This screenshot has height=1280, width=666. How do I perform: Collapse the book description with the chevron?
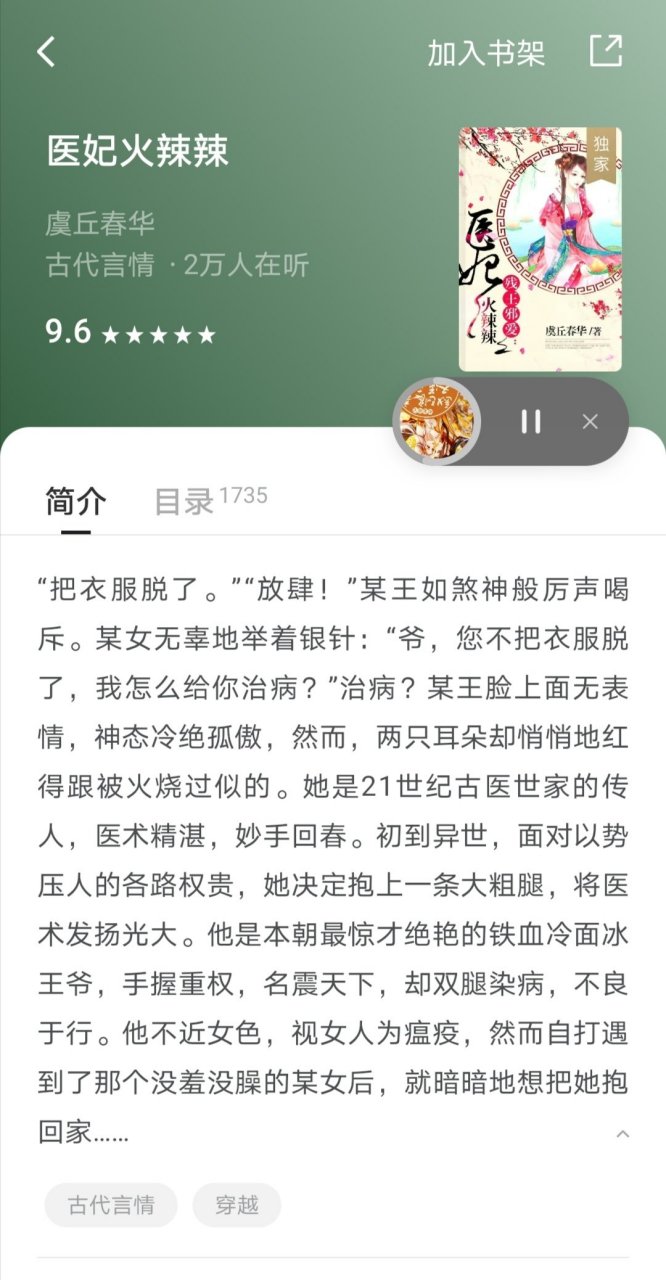[x=623, y=1134]
